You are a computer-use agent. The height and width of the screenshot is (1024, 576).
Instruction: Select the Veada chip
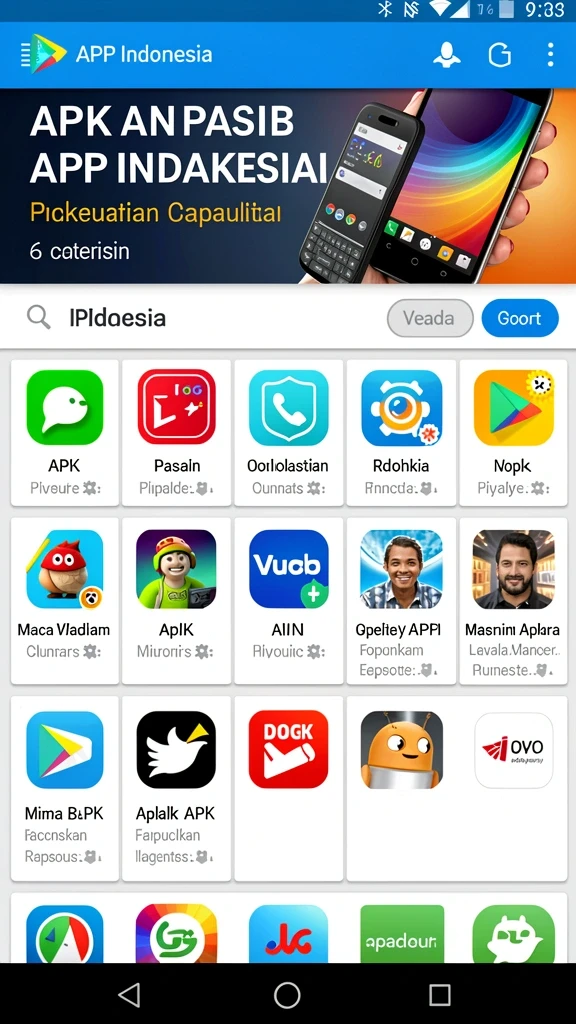[x=430, y=318]
